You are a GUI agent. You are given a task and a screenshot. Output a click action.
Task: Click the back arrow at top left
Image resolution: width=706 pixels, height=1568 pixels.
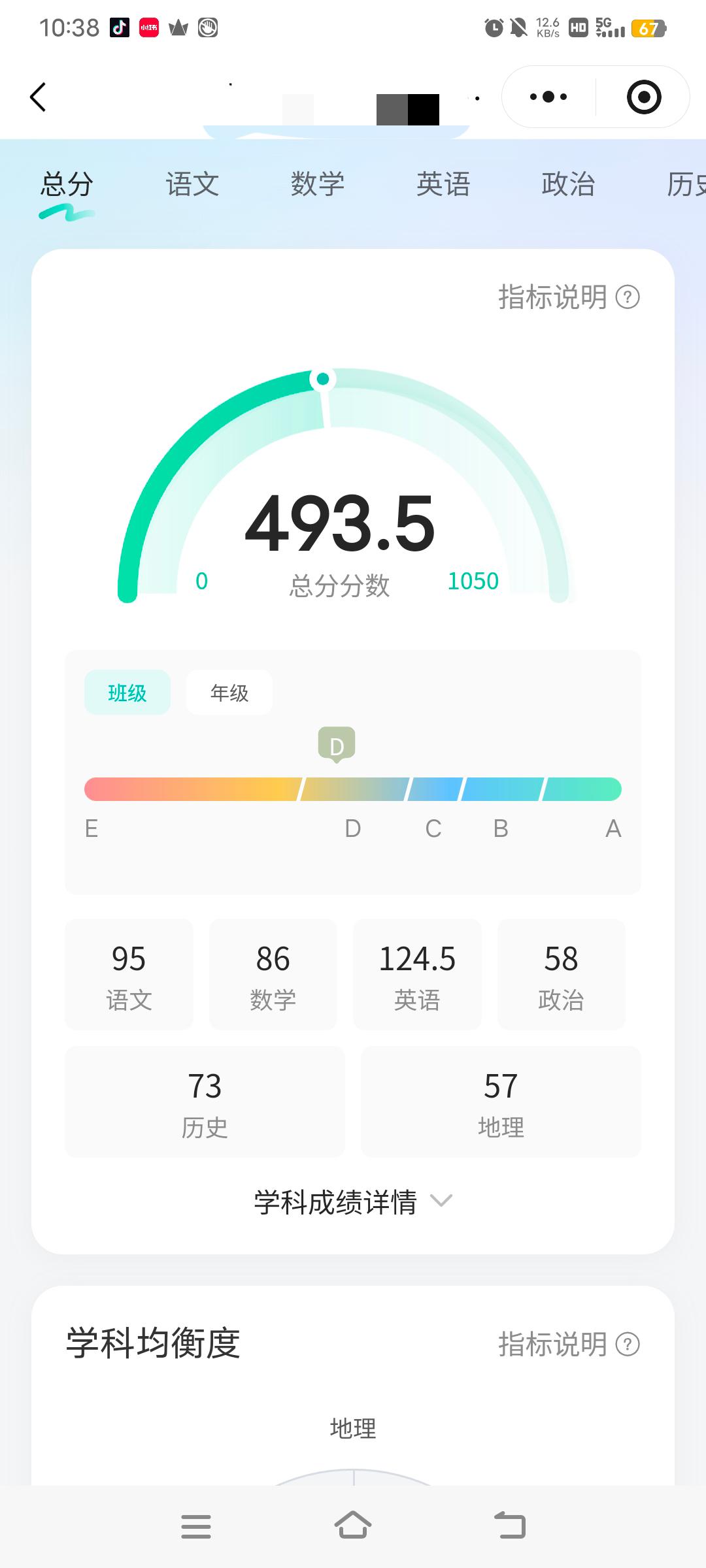(37, 97)
